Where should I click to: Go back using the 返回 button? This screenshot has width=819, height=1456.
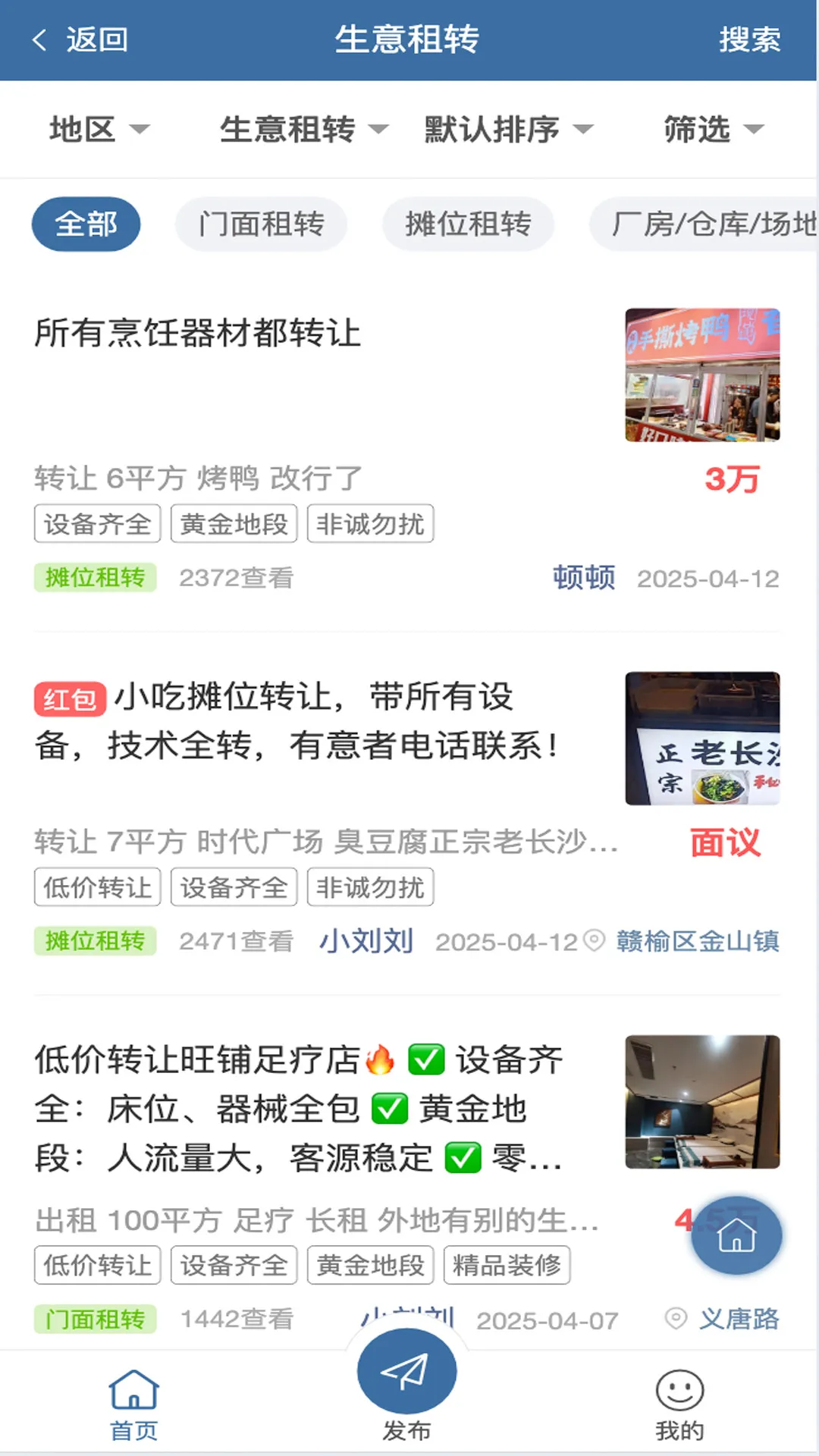tap(80, 39)
